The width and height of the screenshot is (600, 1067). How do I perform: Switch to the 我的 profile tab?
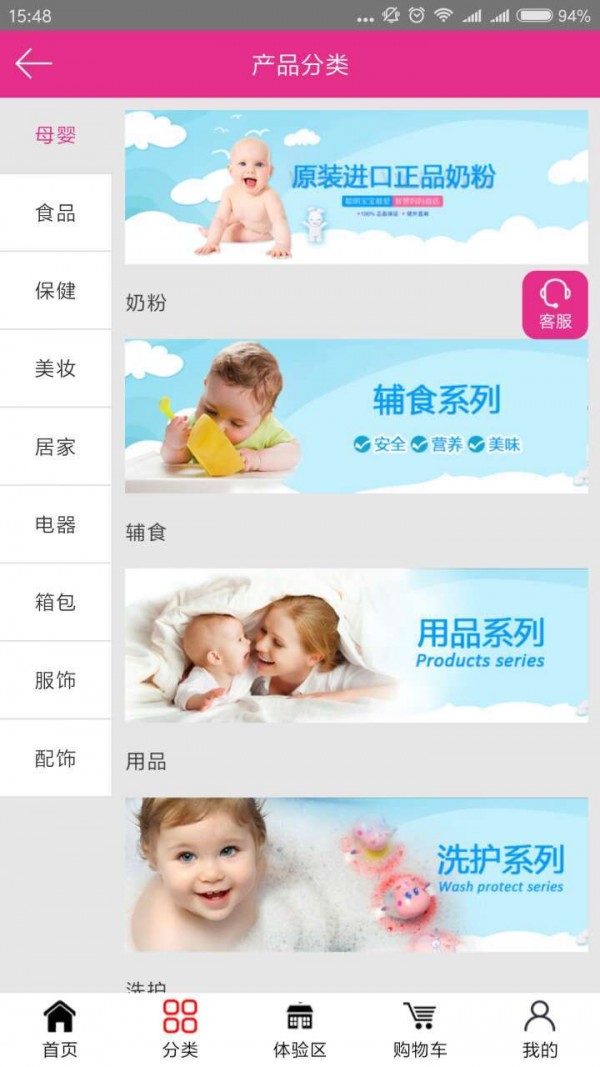point(540,1029)
